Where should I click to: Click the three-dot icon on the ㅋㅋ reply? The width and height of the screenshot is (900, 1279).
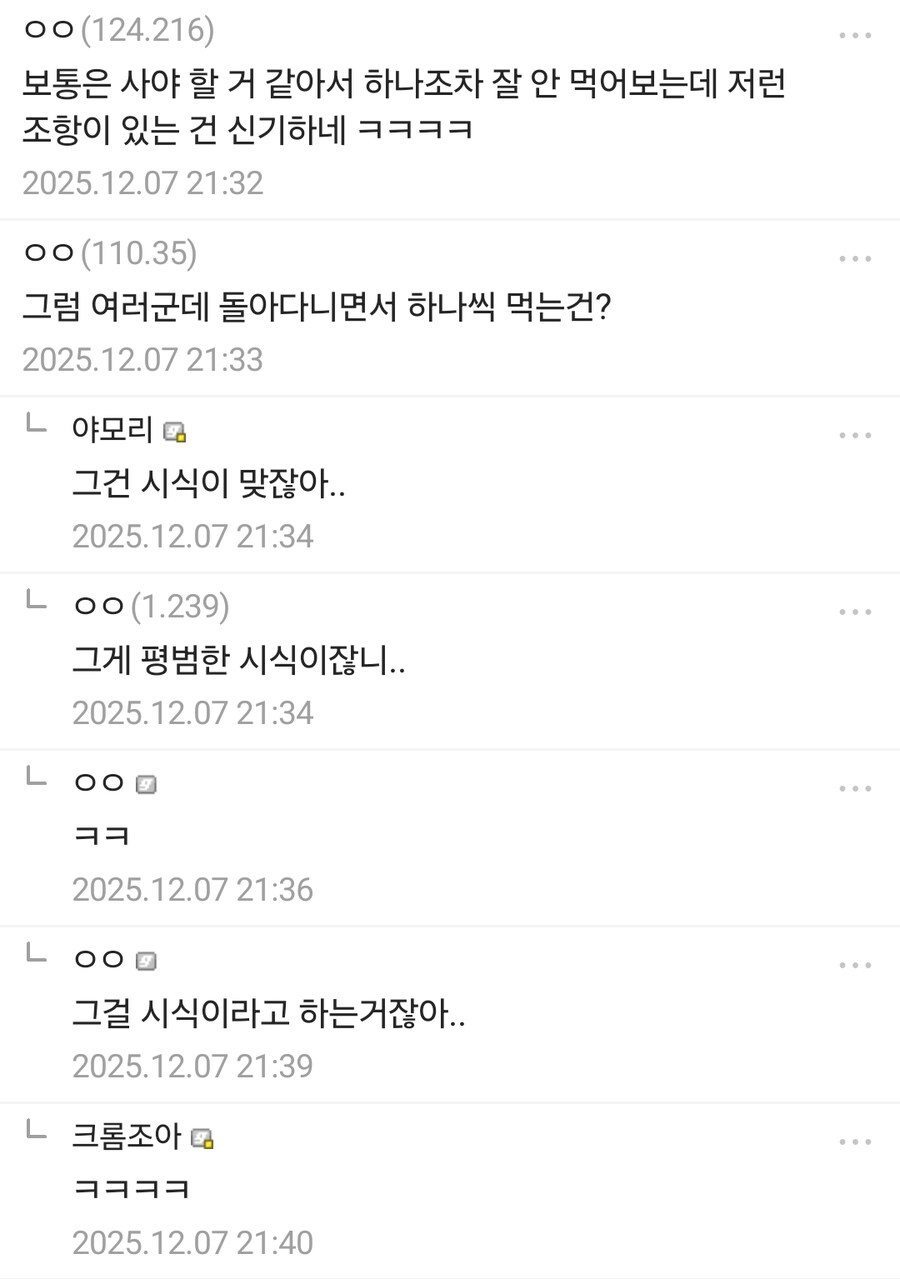point(856,787)
